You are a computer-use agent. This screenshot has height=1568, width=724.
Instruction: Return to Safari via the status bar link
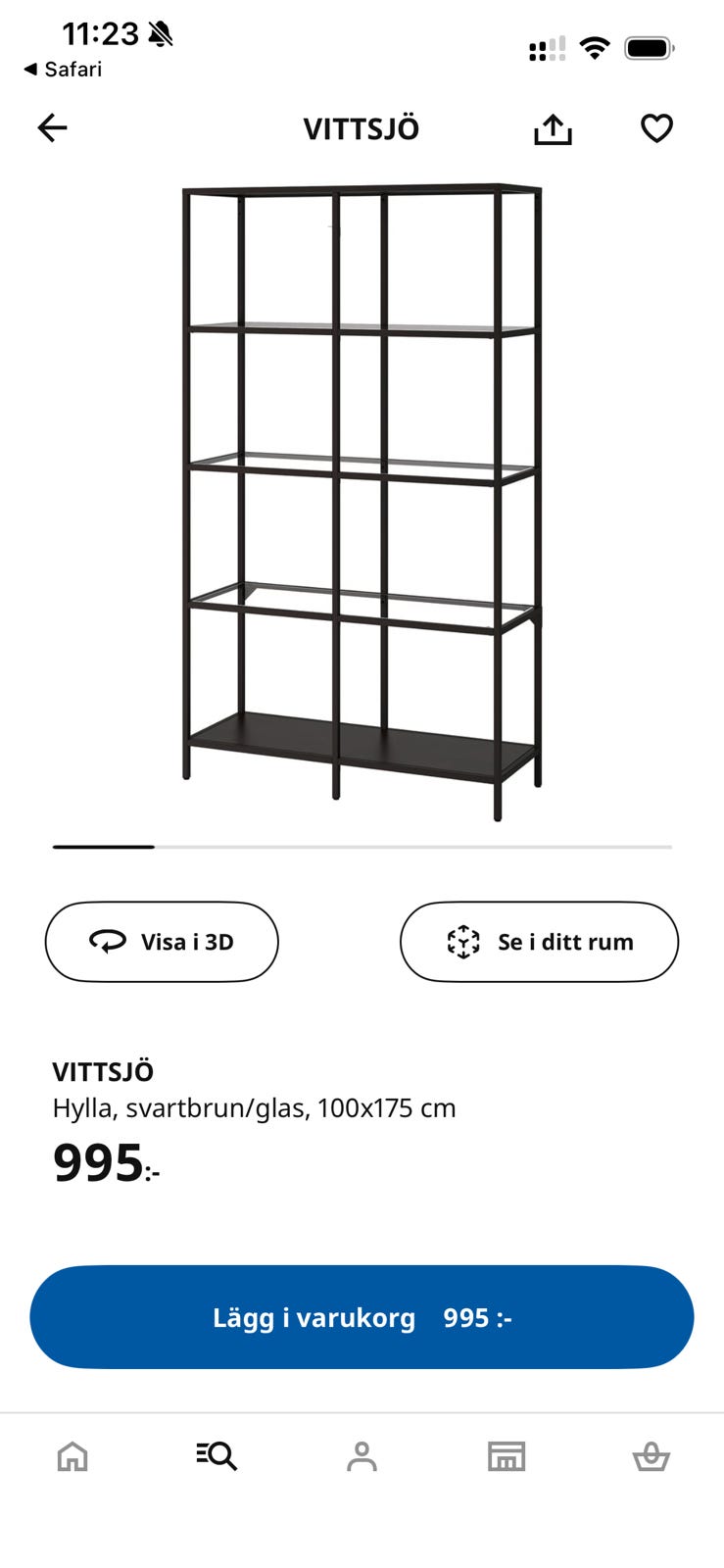pyautogui.click(x=63, y=70)
